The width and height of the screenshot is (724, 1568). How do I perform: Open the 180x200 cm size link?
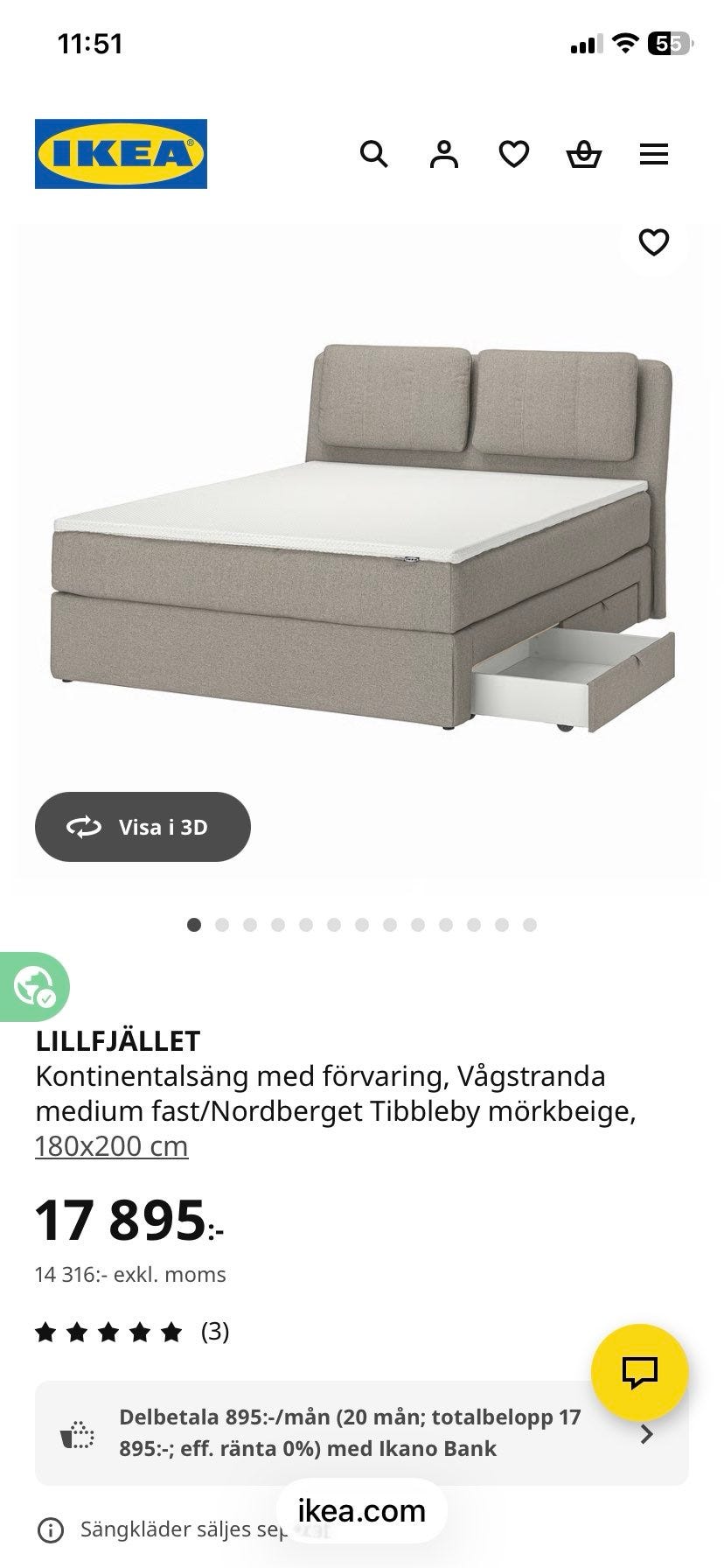pyautogui.click(x=112, y=1144)
